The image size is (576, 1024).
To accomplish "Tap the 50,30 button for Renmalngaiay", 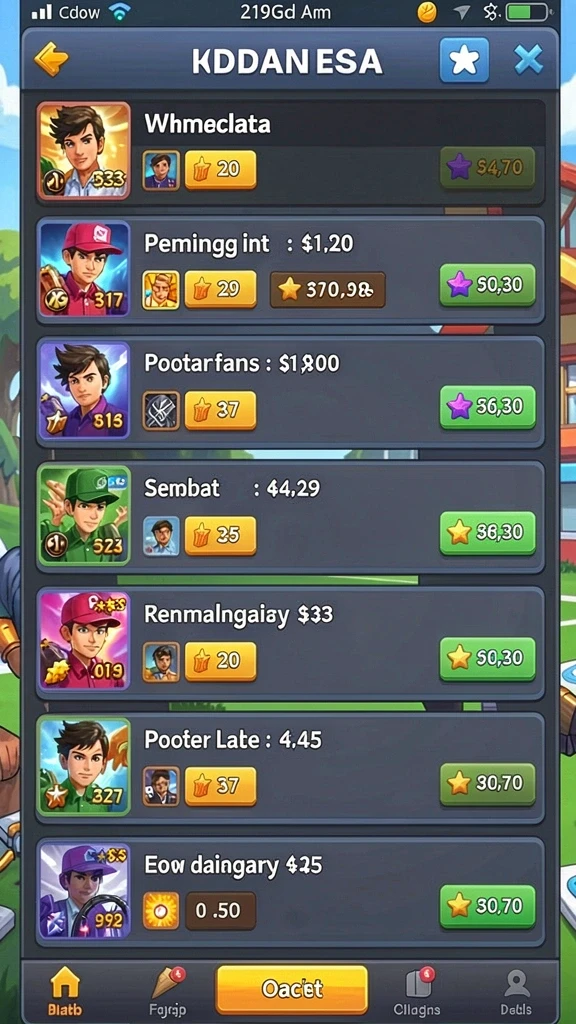I will pyautogui.click(x=487, y=659).
